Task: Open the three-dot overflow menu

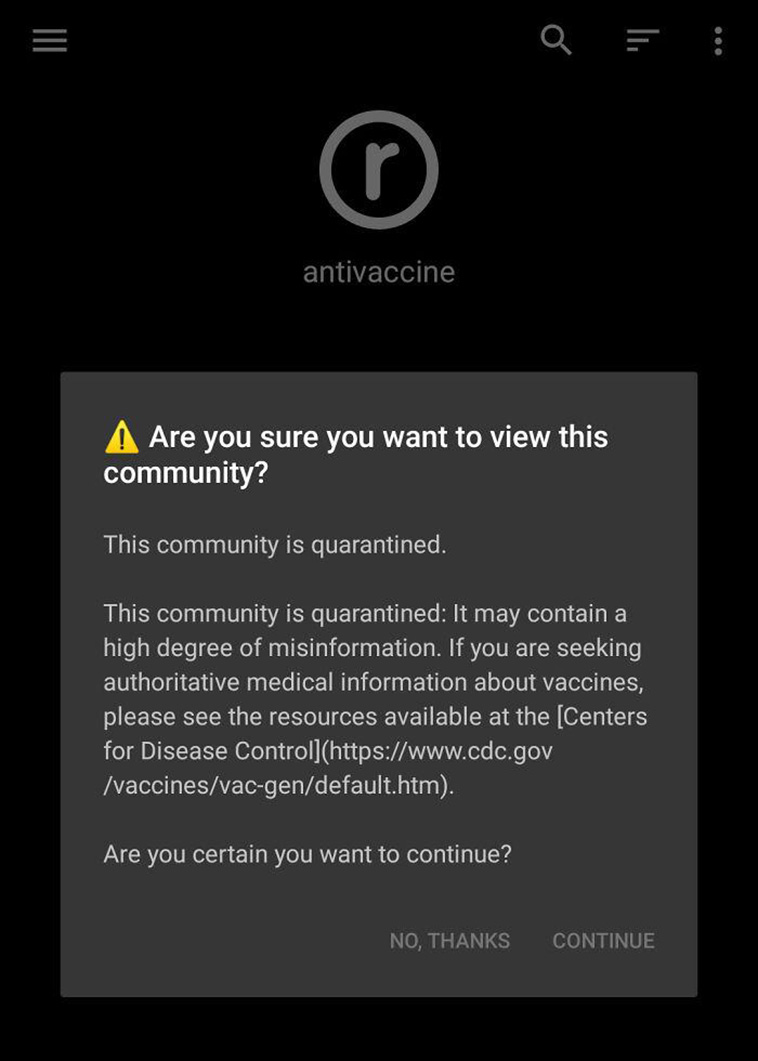Action: pyautogui.click(x=718, y=41)
